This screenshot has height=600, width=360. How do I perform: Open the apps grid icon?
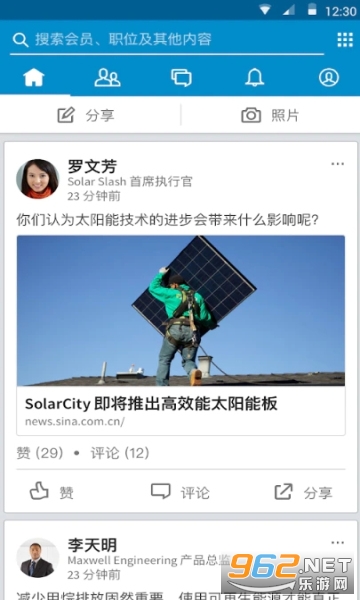pos(345,39)
